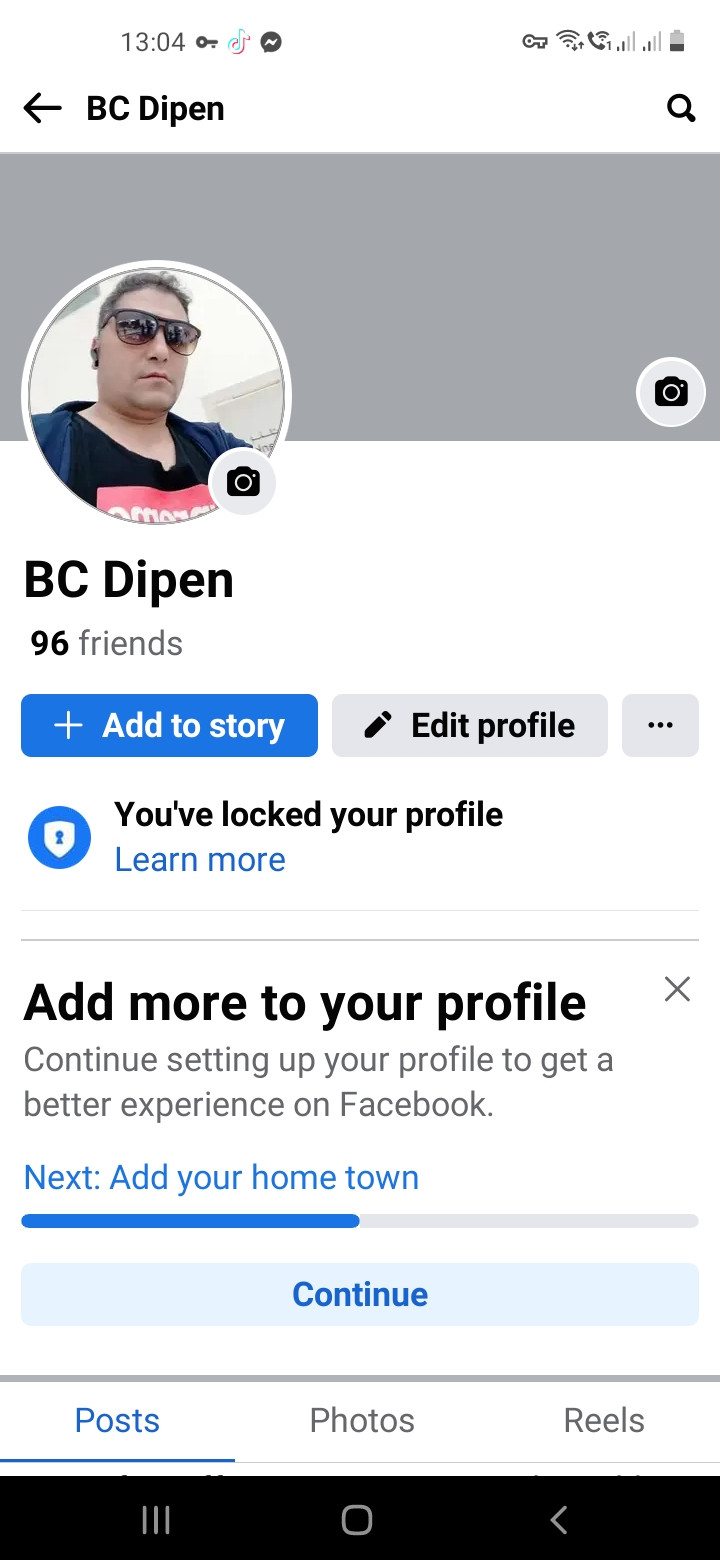Change the cover photo via the camera icon
Viewport: 720px width, 1560px height.
click(671, 392)
